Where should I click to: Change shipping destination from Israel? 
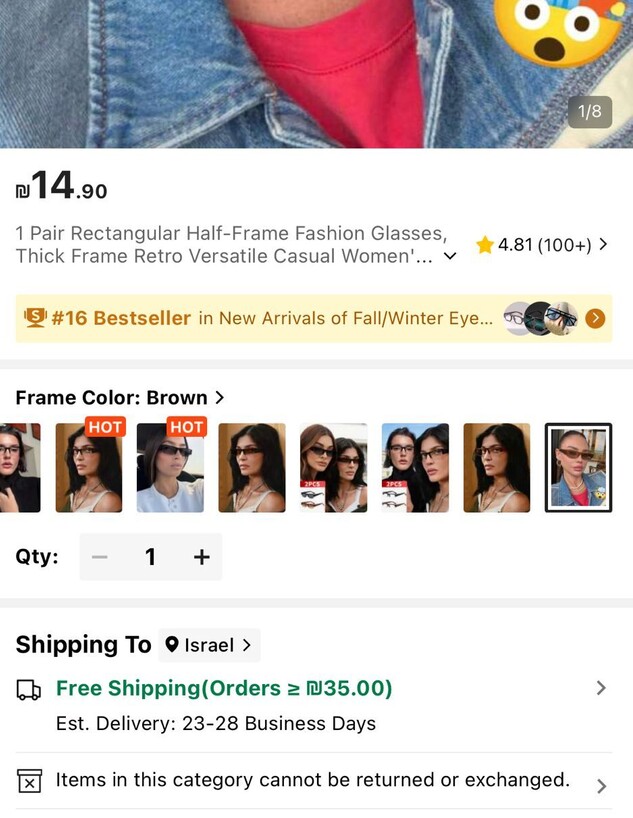tap(209, 645)
